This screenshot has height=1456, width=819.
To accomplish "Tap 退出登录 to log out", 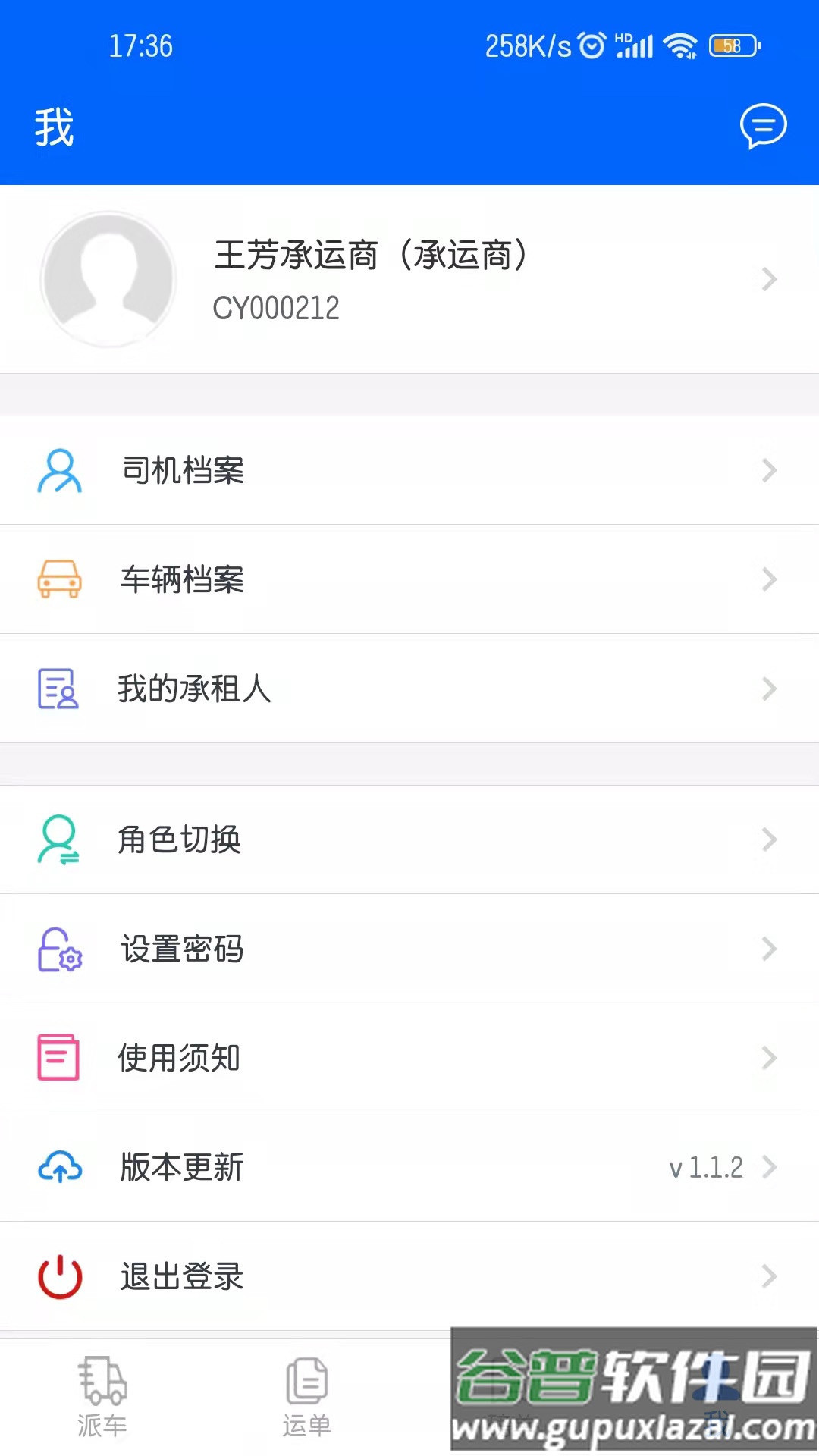I will point(409,1276).
